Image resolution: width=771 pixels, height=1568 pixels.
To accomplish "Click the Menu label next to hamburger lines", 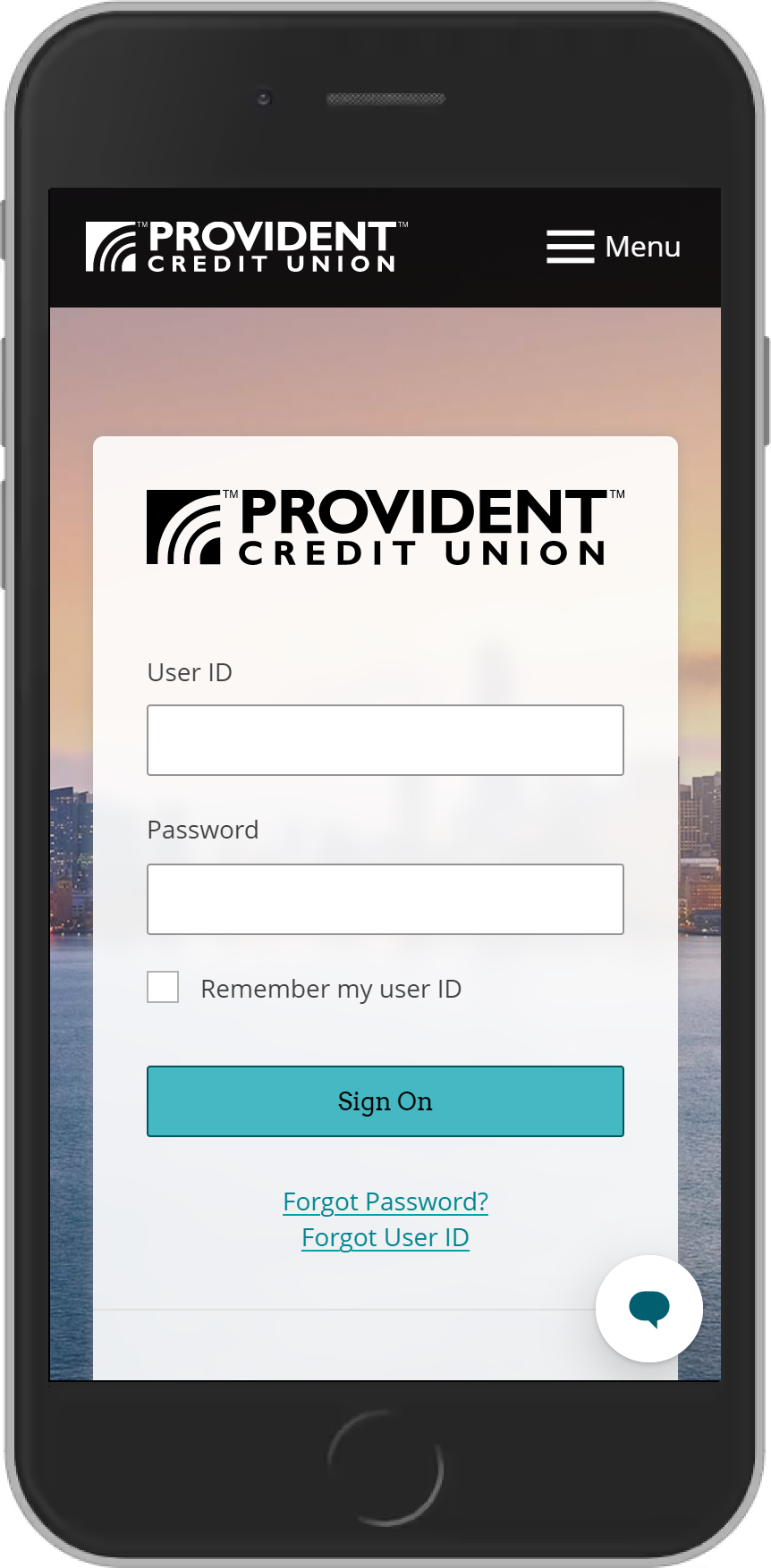I will pos(641,247).
